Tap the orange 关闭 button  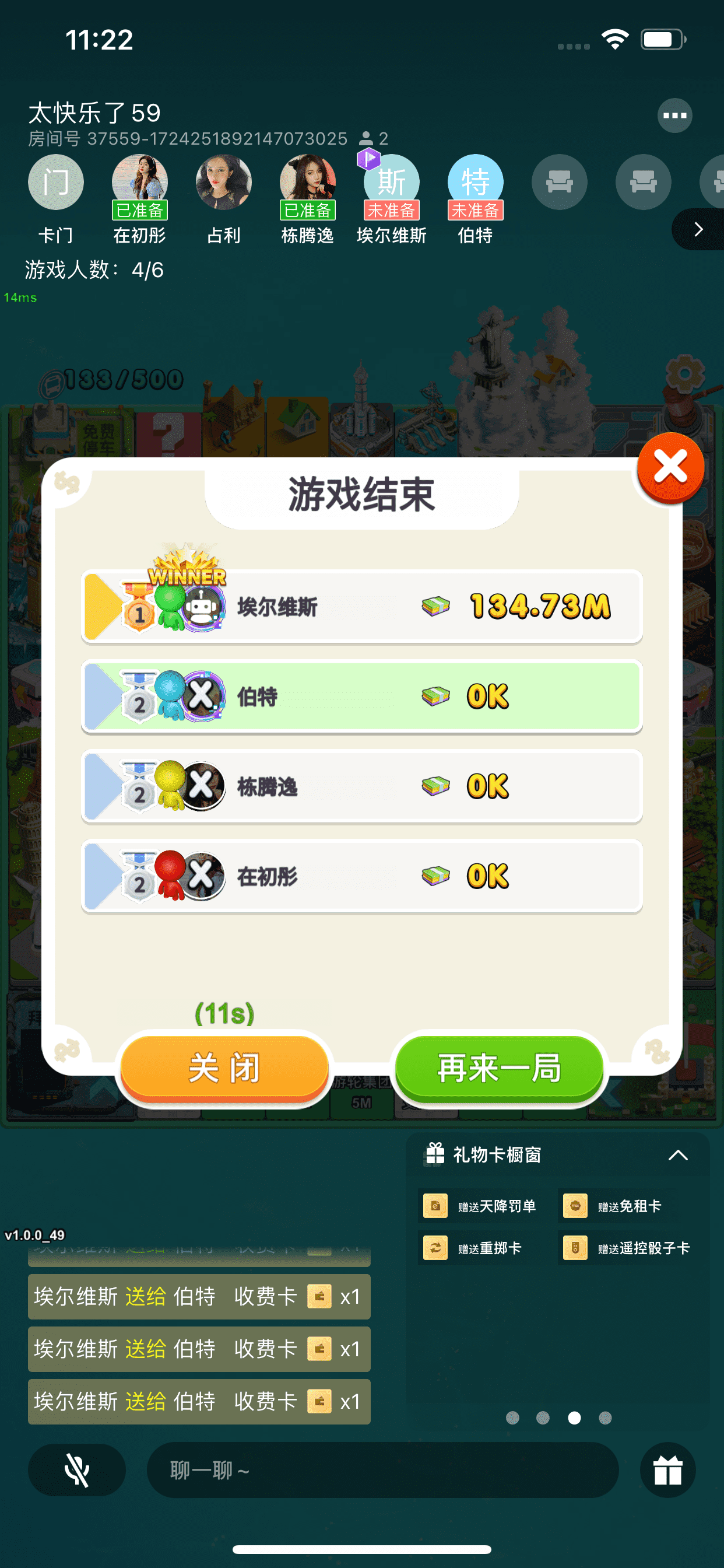(x=224, y=1068)
